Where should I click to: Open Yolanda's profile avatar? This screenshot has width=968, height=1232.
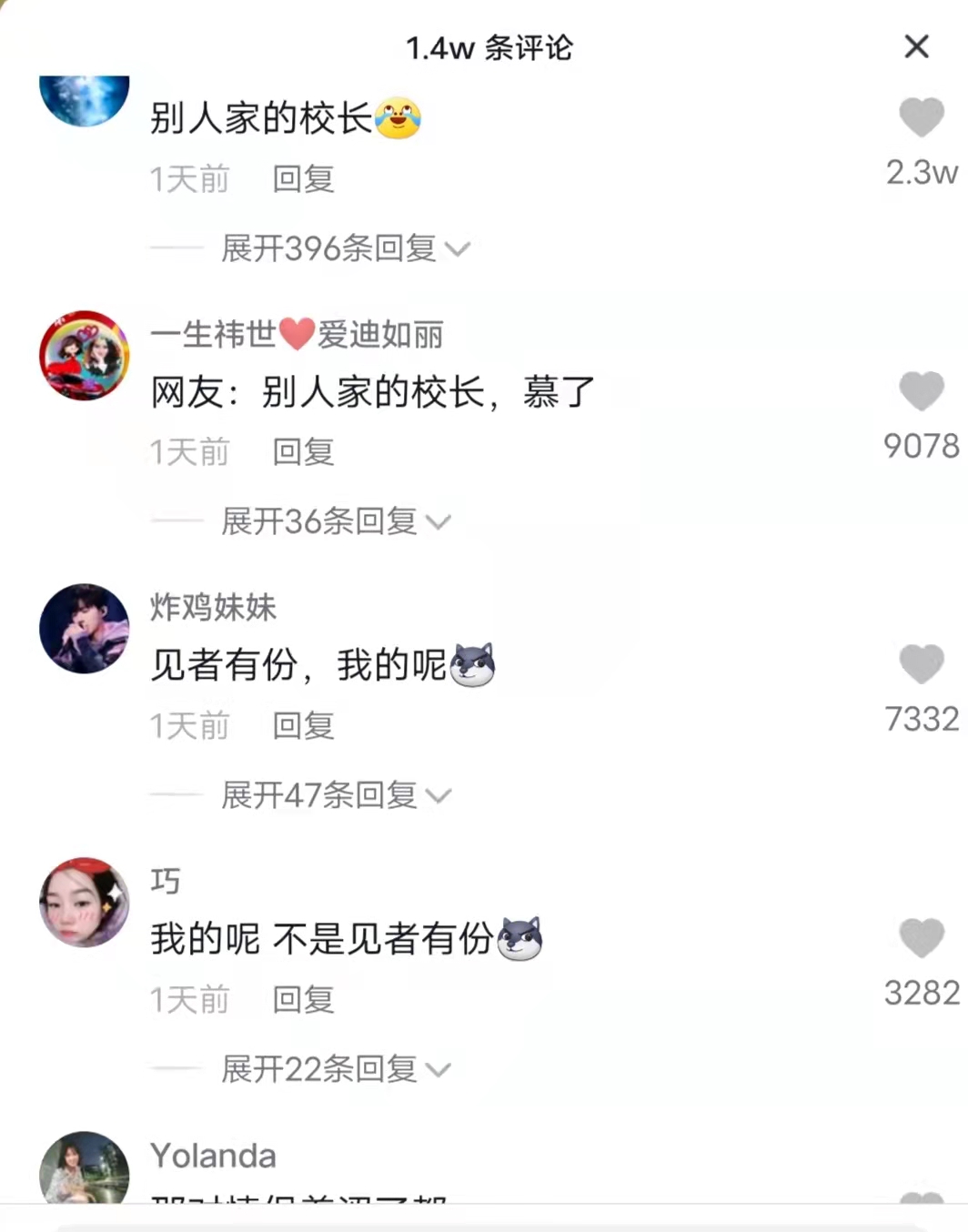(x=84, y=1169)
